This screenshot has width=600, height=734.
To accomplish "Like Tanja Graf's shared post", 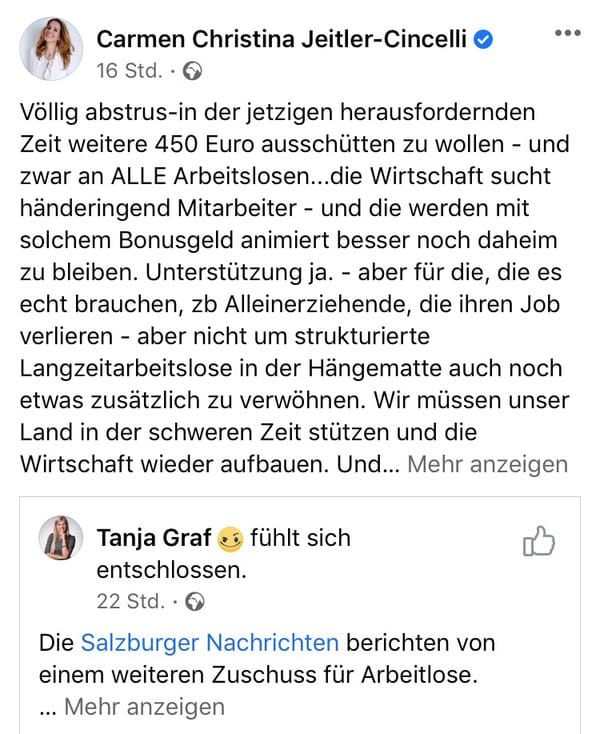I will 539,543.
